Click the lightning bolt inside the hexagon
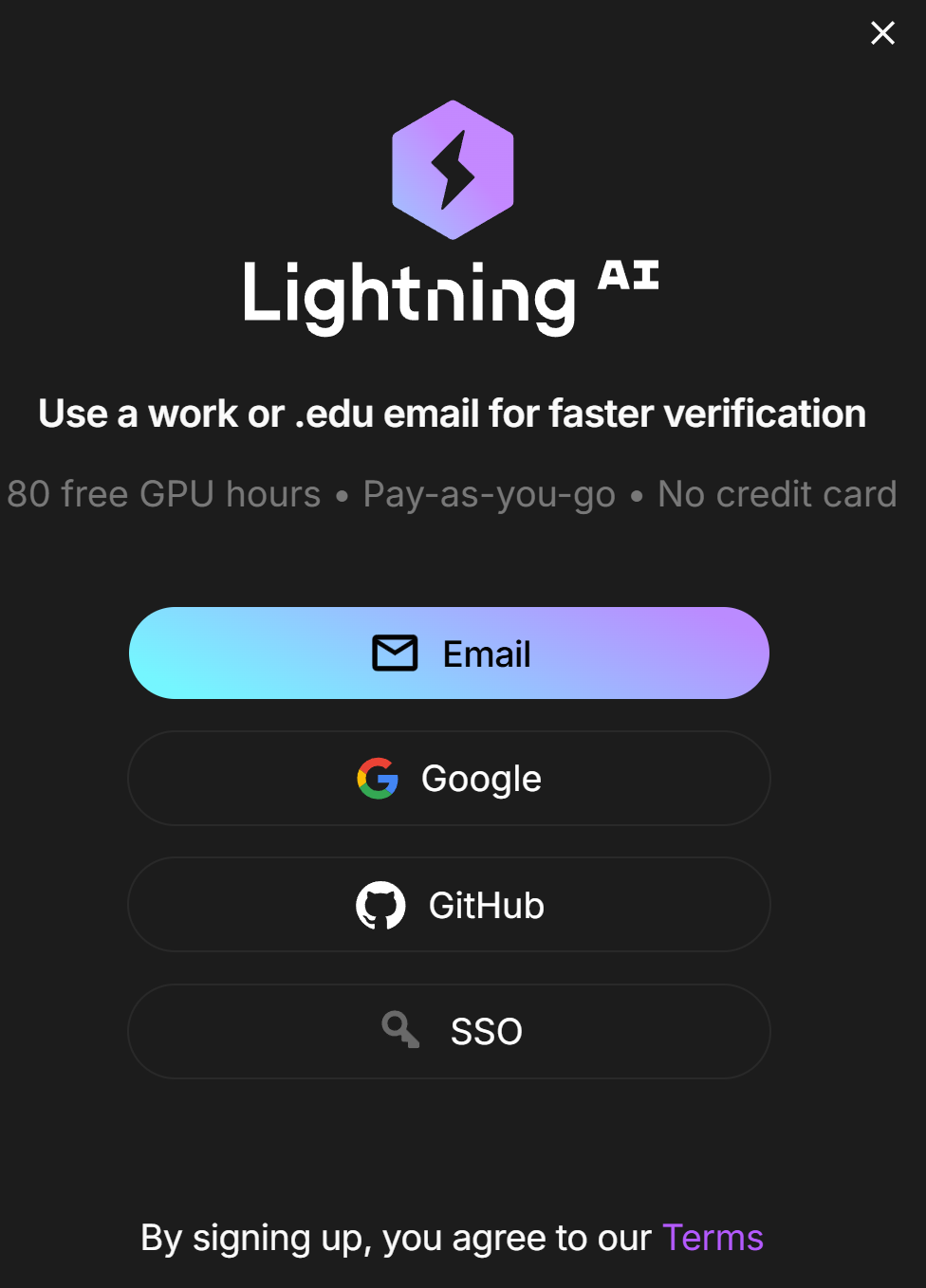926x1288 pixels. [452, 168]
